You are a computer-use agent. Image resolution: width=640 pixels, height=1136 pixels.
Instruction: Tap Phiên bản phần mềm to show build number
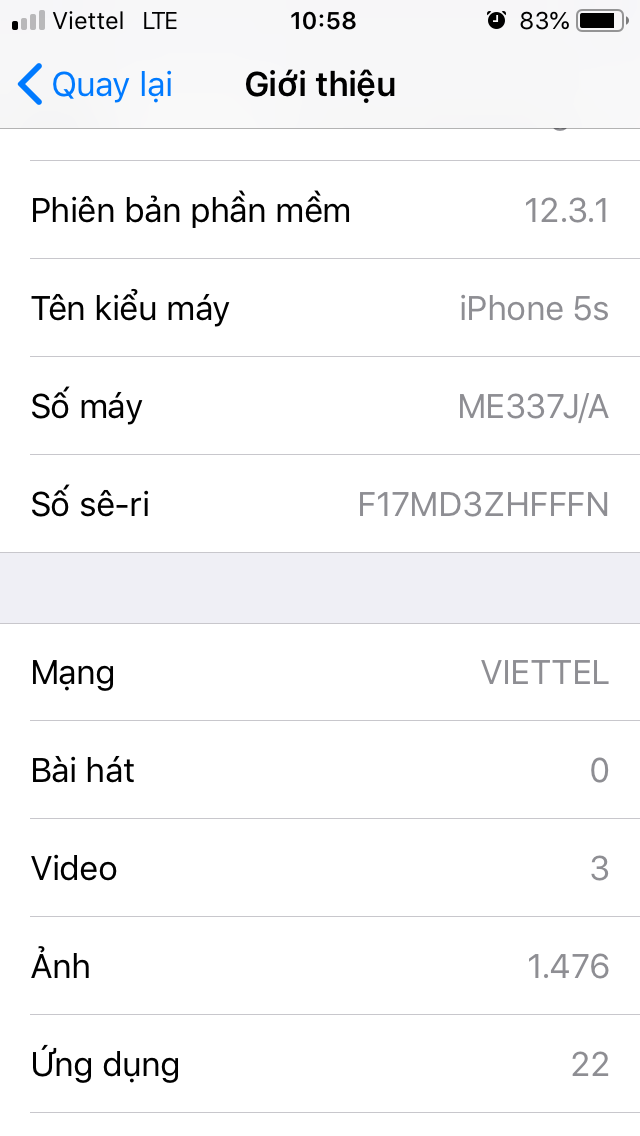pyautogui.click(x=320, y=211)
